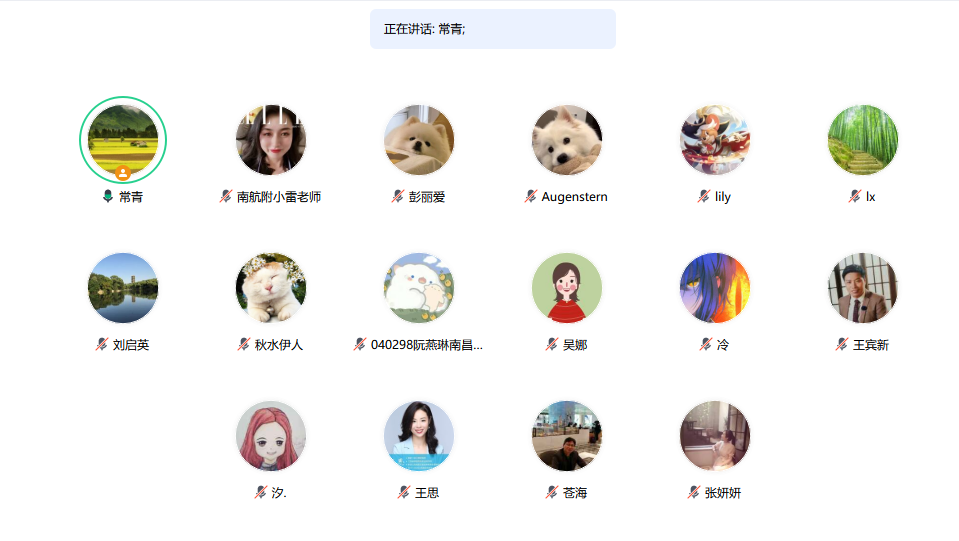
Task: Tap the 040298阮燕琳南昌 participant avatar
Action: pyautogui.click(x=419, y=288)
